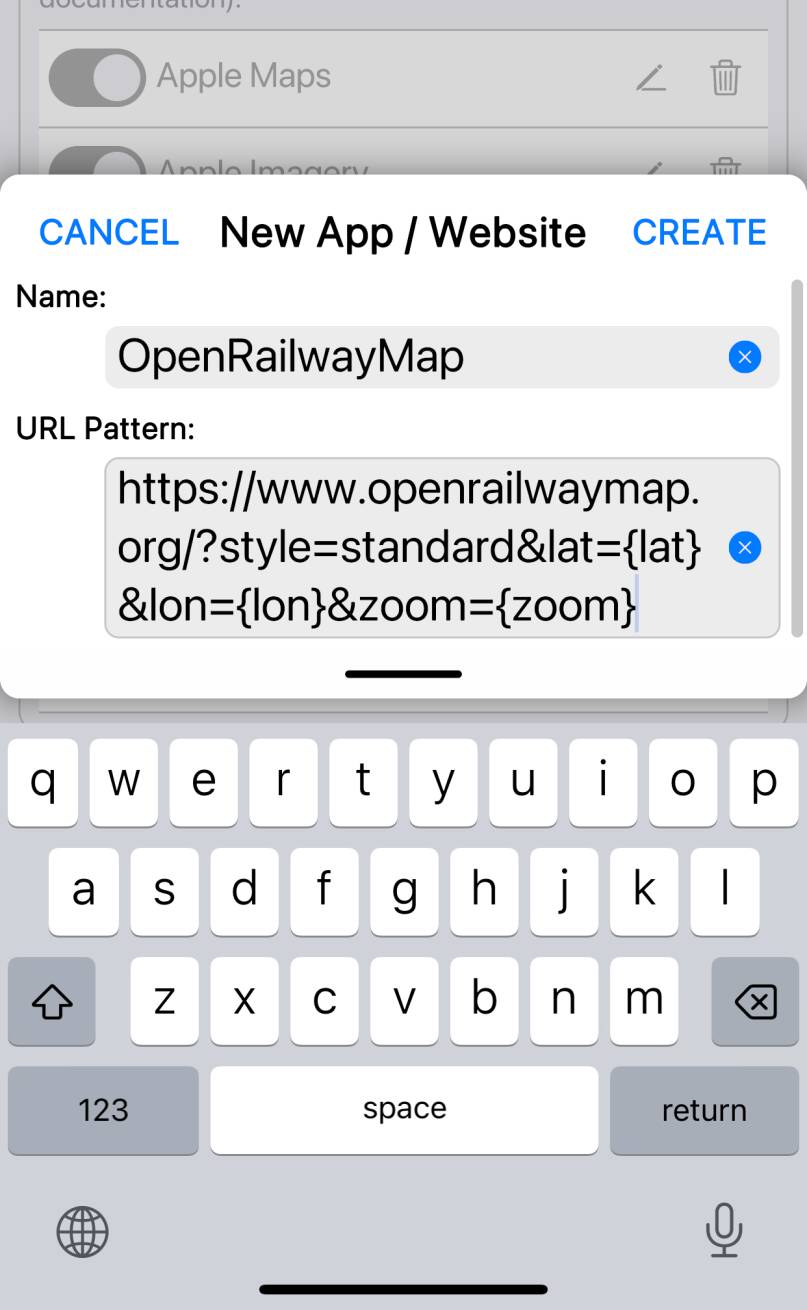Tap the shift key
The image size is (807, 1310).
click(52, 1001)
